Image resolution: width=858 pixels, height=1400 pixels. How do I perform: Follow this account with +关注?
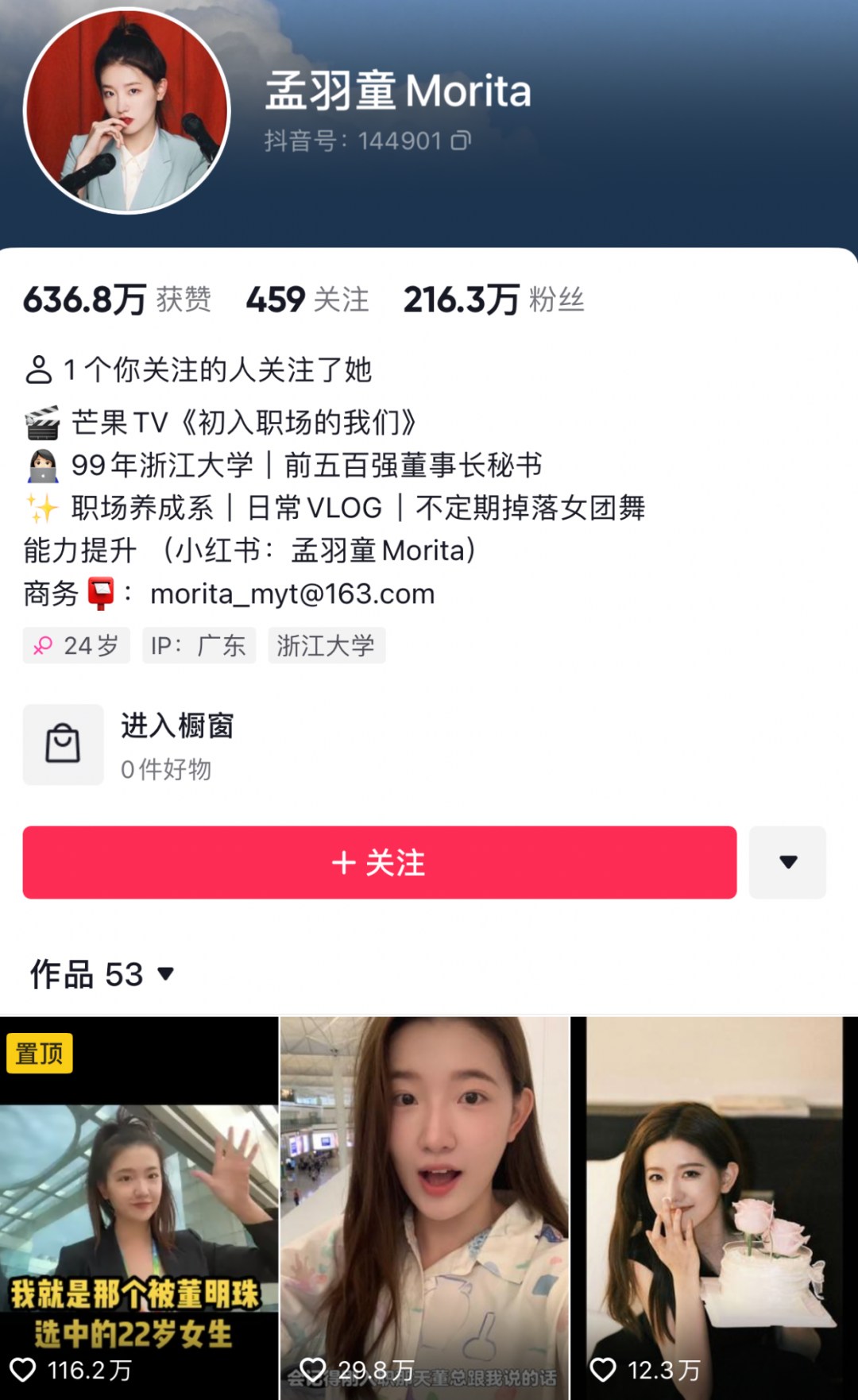(379, 863)
